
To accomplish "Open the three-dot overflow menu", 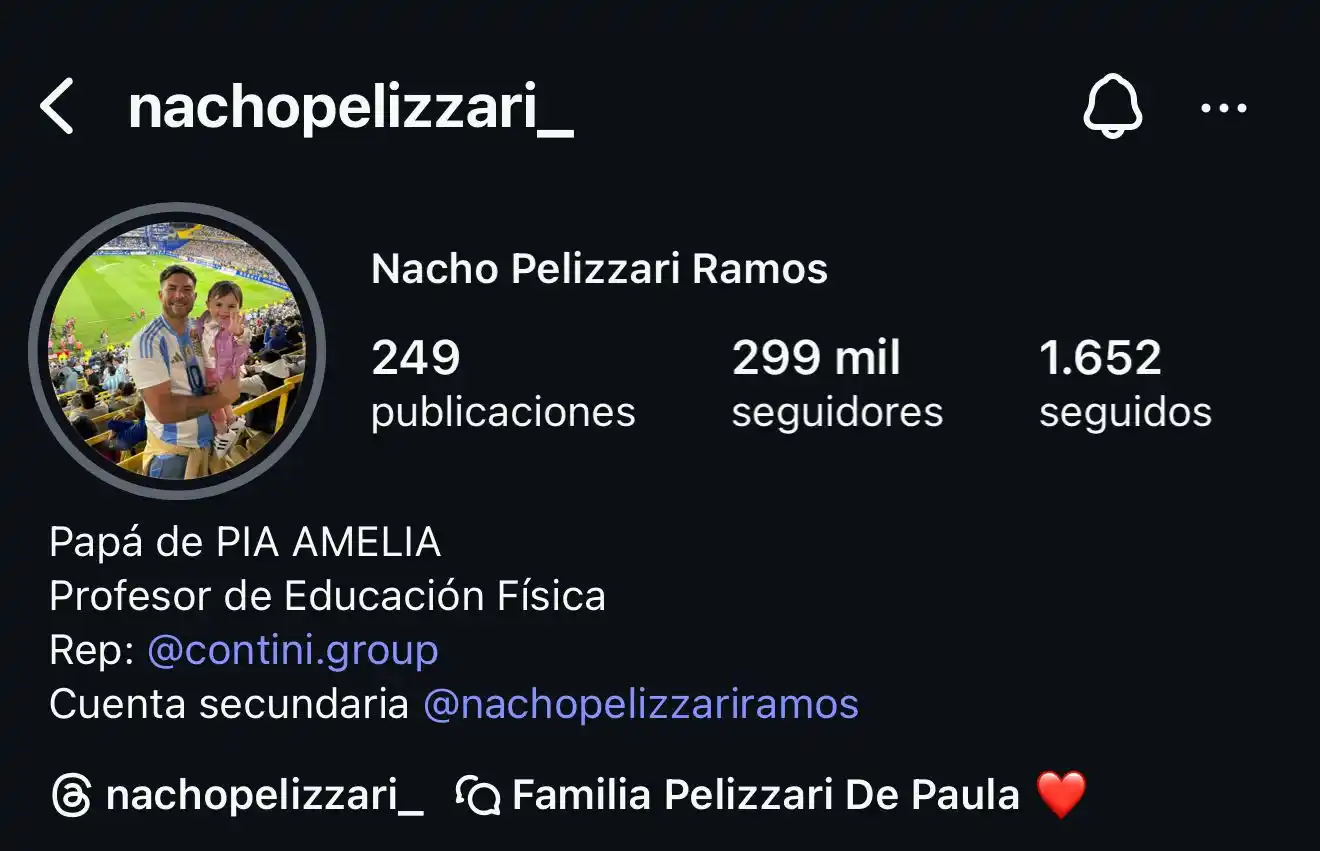I will (x=1223, y=108).
